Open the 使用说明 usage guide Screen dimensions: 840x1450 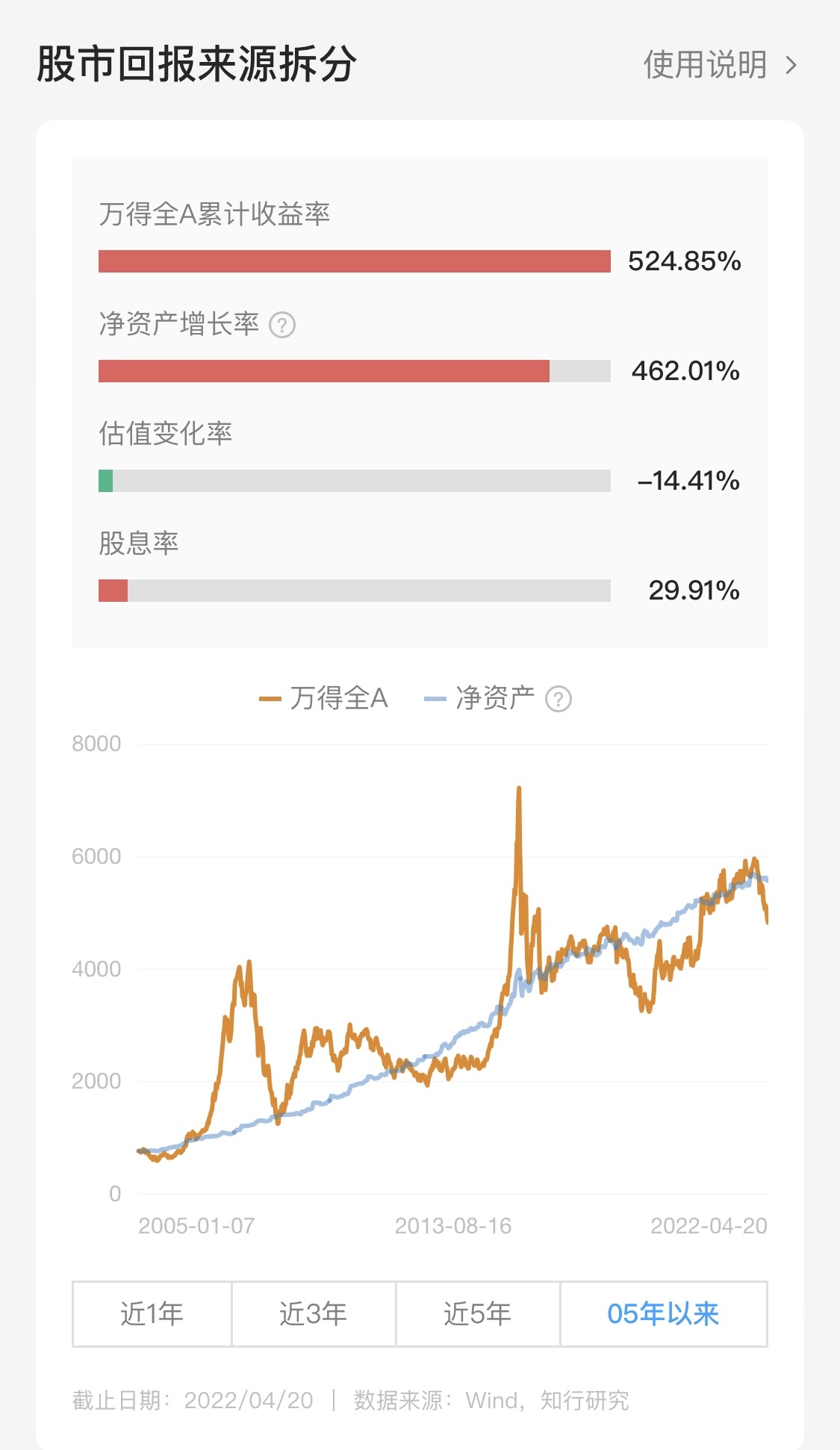pyautogui.click(x=719, y=65)
